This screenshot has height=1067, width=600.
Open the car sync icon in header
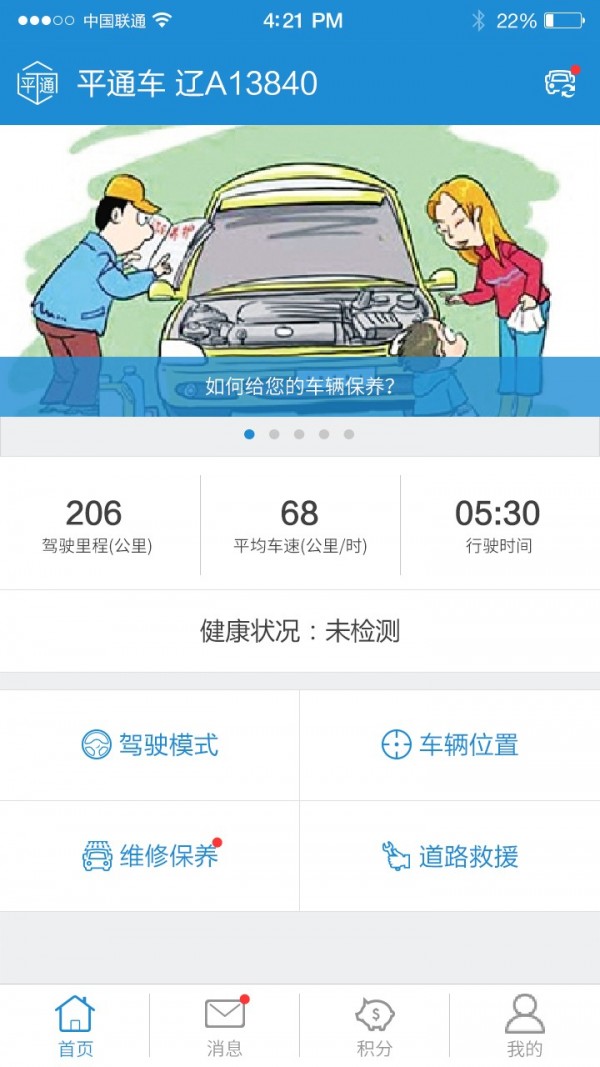[560, 84]
